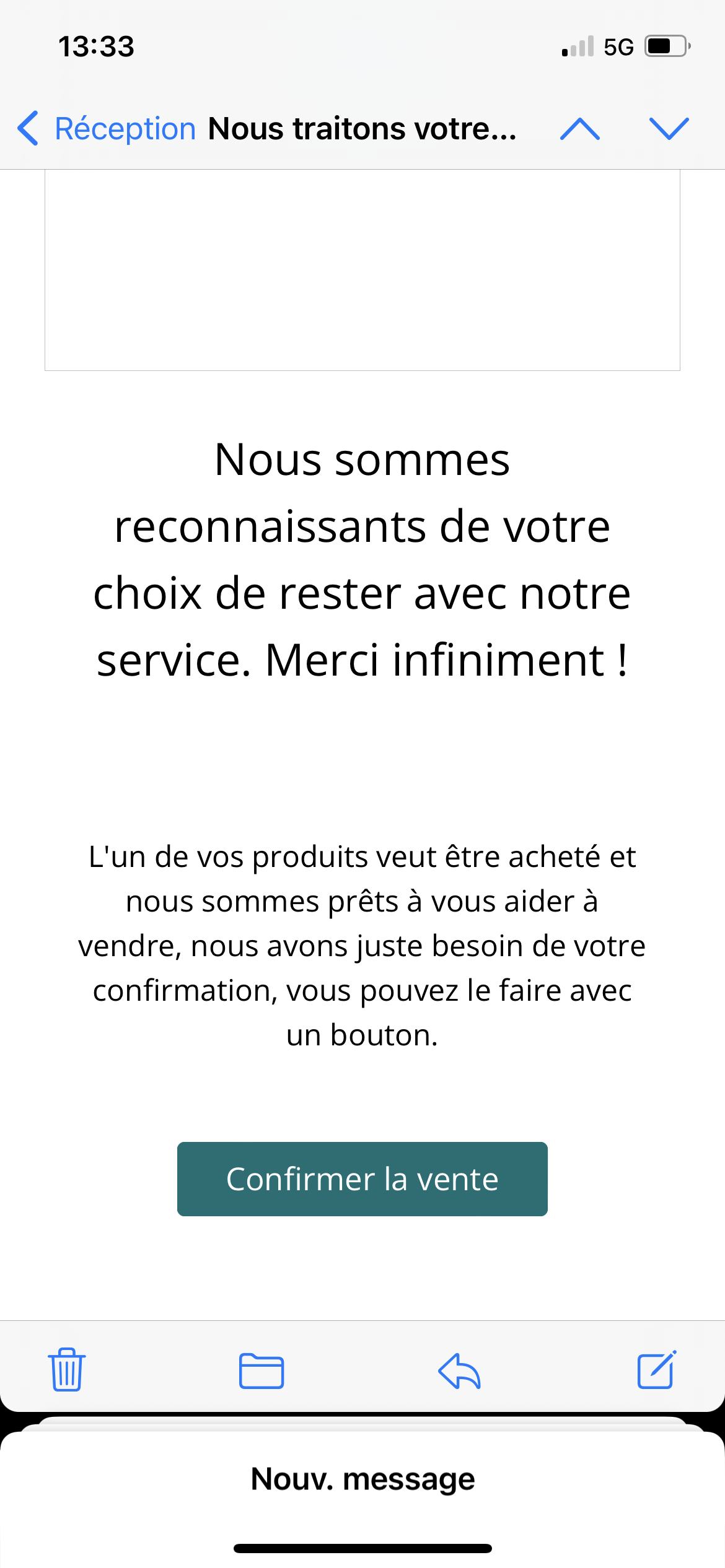Delete this email with the trash icon

[x=66, y=1370]
